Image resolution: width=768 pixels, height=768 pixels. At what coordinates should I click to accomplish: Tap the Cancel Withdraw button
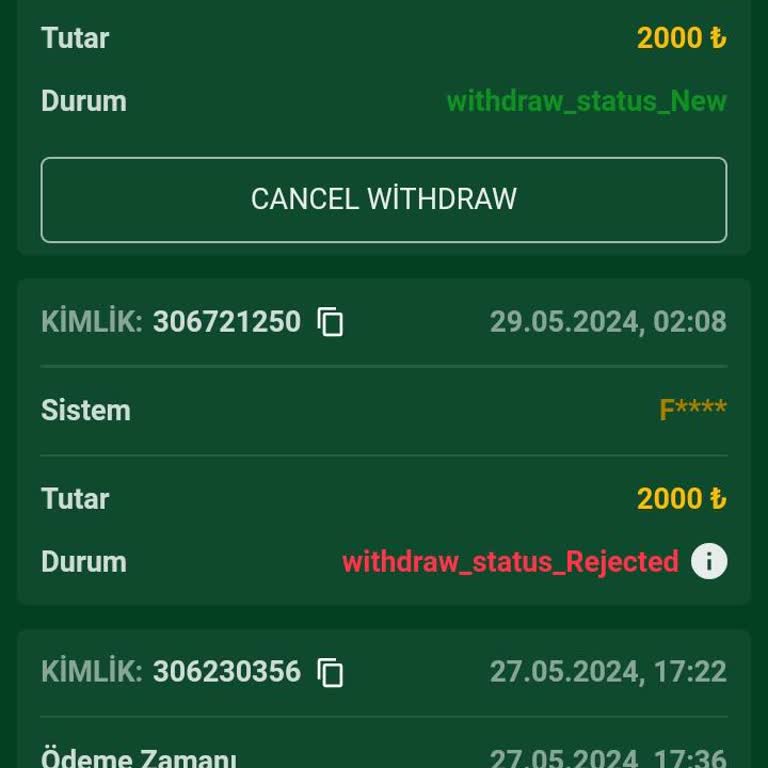(x=384, y=200)
